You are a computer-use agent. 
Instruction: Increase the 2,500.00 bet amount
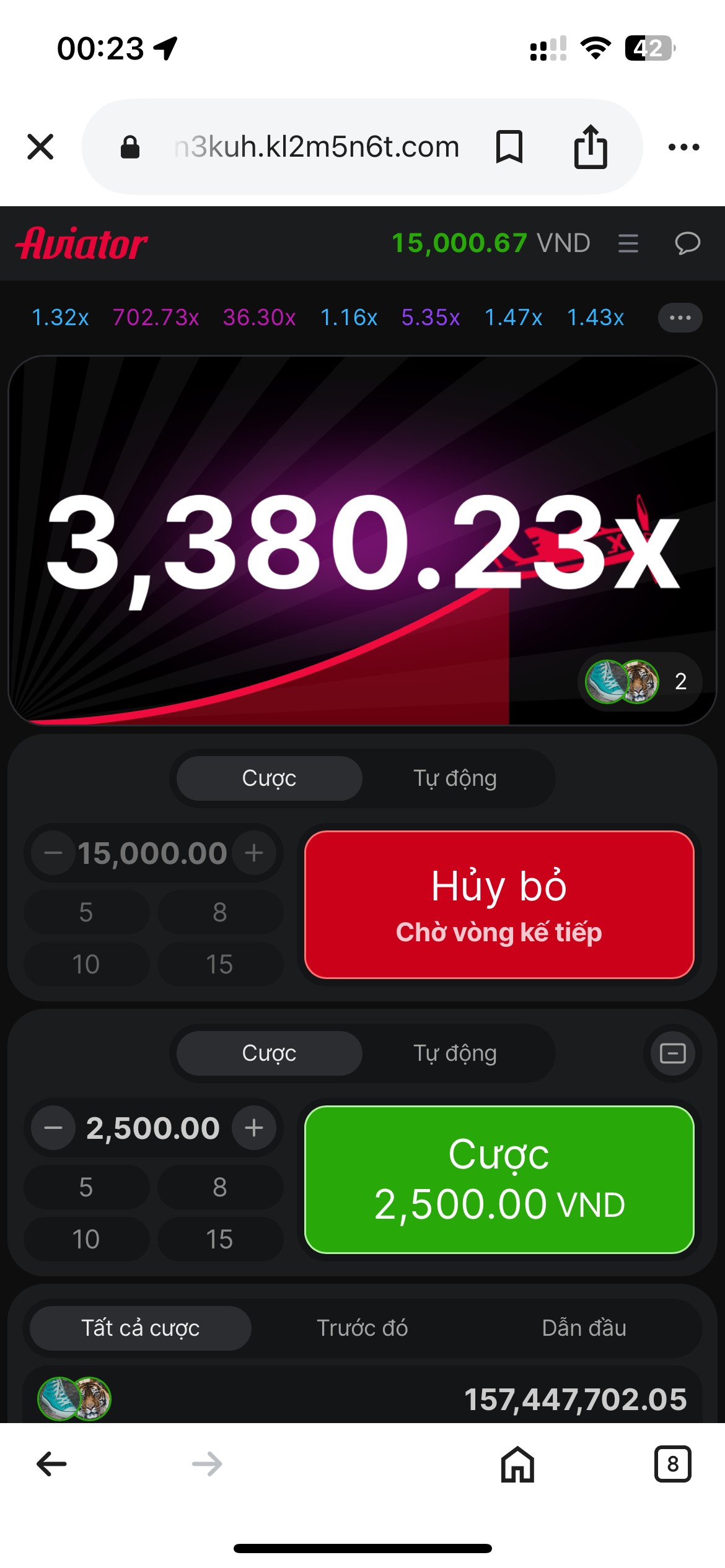[253, 1128]
